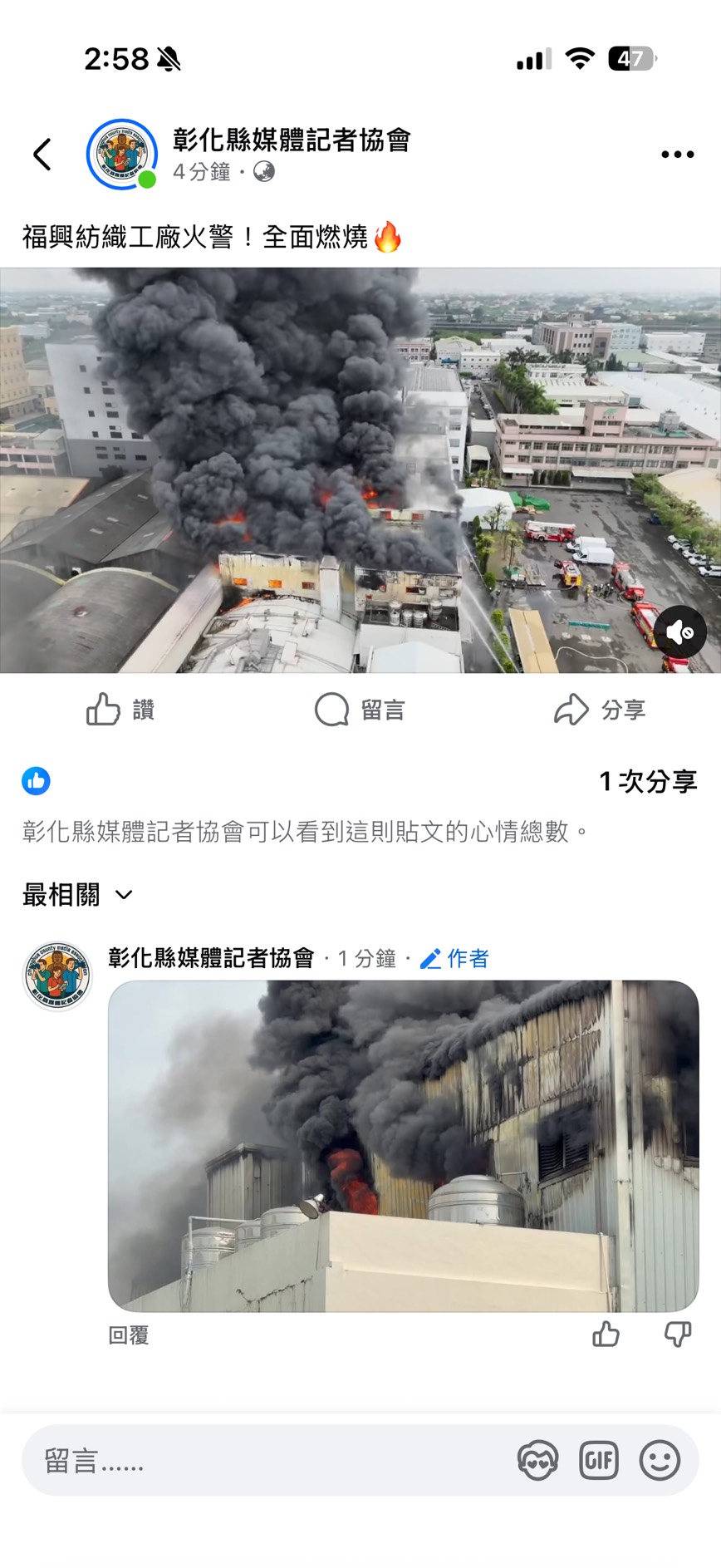Viewport: 721px width, 1568px height.
Task: Reply to the comment with 回覆
Action: [x=129, y=1335]
